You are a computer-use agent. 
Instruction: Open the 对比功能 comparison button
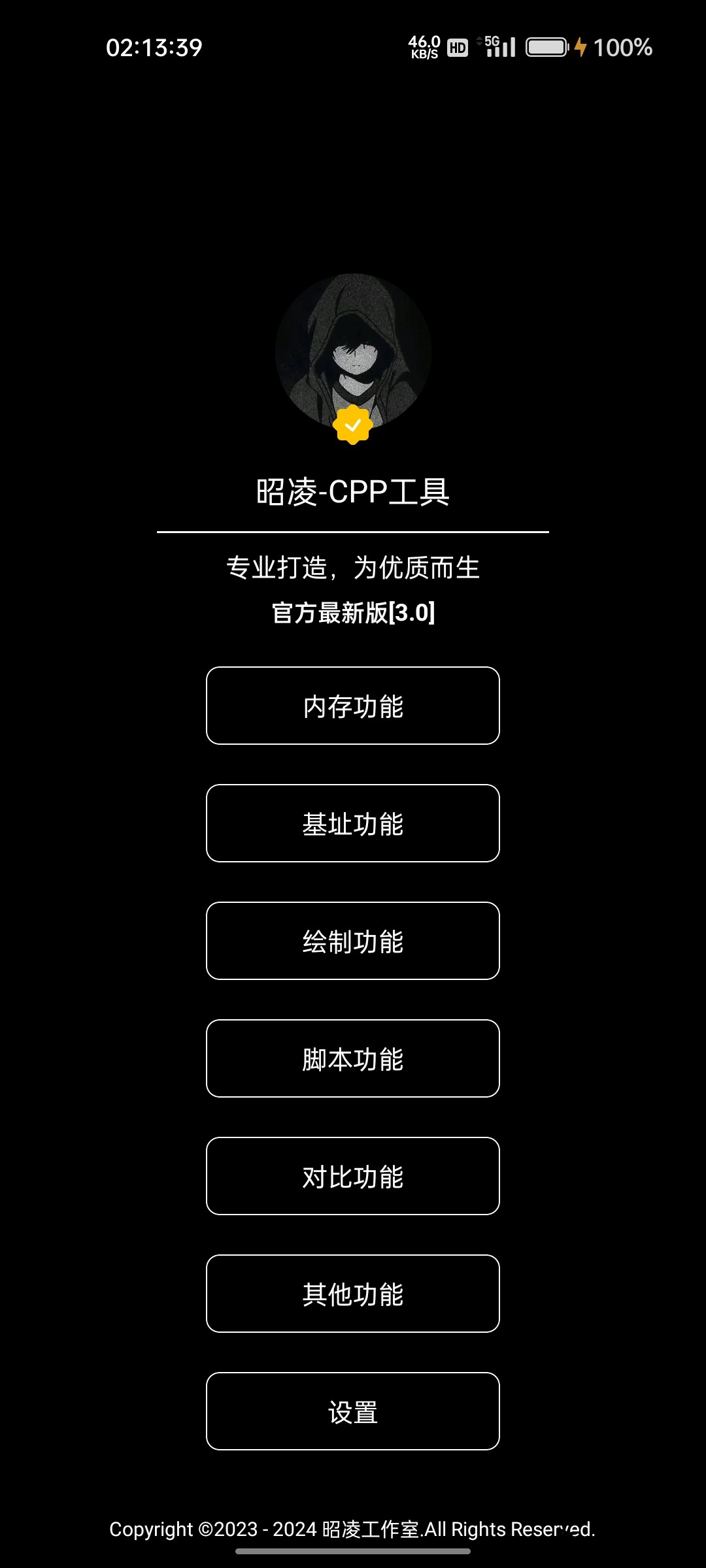353,1176
